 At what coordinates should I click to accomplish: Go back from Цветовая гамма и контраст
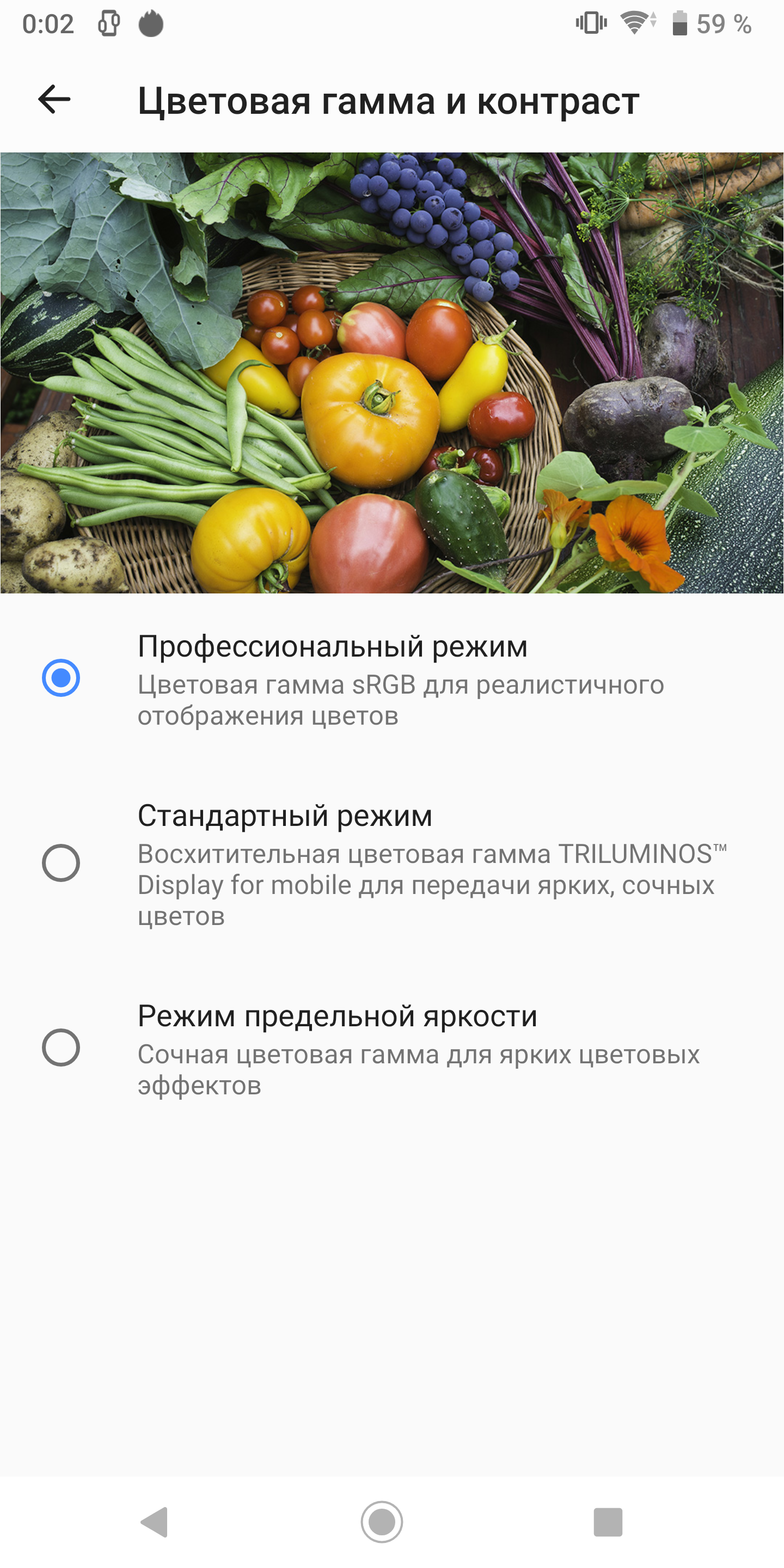point(54,99)
